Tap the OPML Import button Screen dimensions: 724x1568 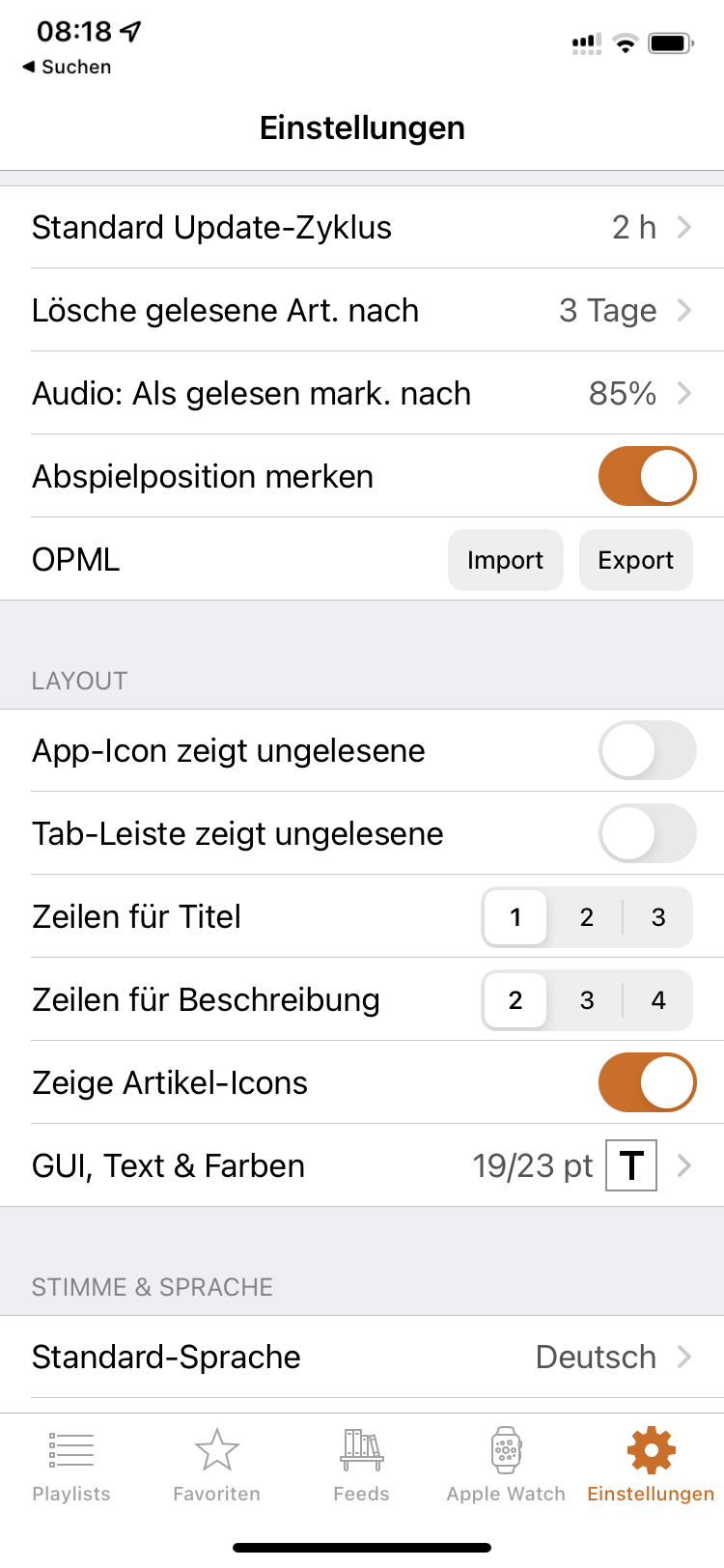click(505, 560)
